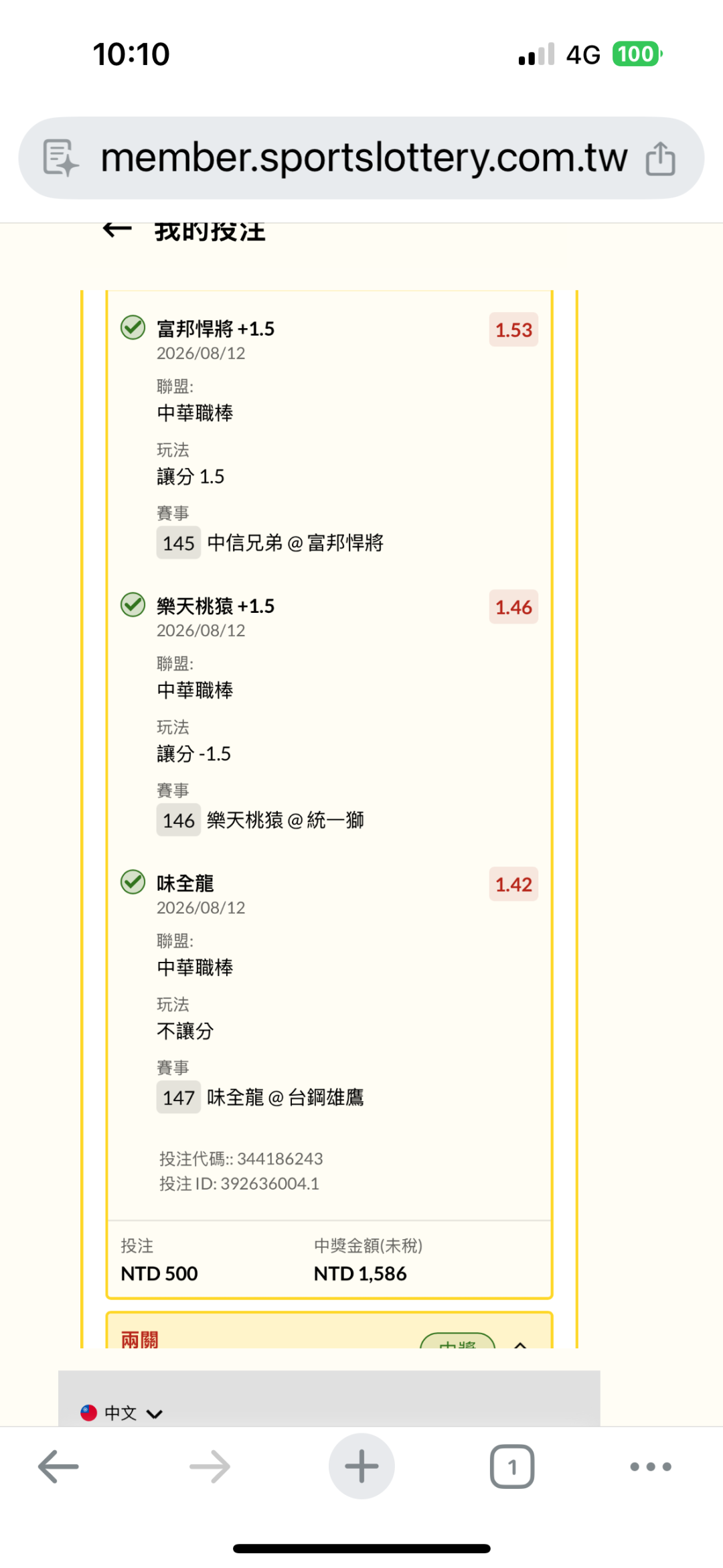Collapse the 兩關 bet section
The image size is (723, 1568).
point(520,1343)
